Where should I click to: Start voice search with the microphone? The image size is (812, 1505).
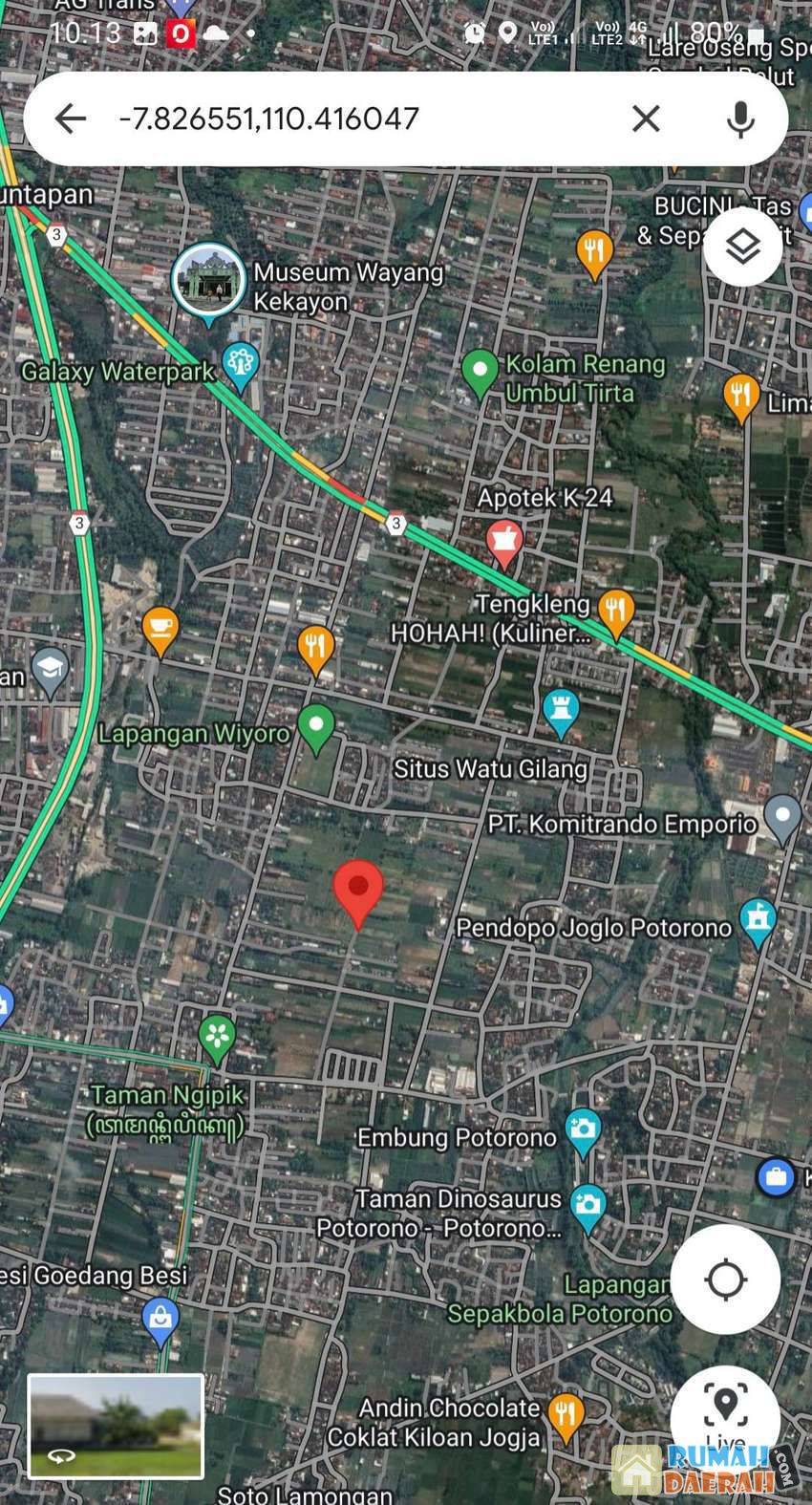coord(740,118)
